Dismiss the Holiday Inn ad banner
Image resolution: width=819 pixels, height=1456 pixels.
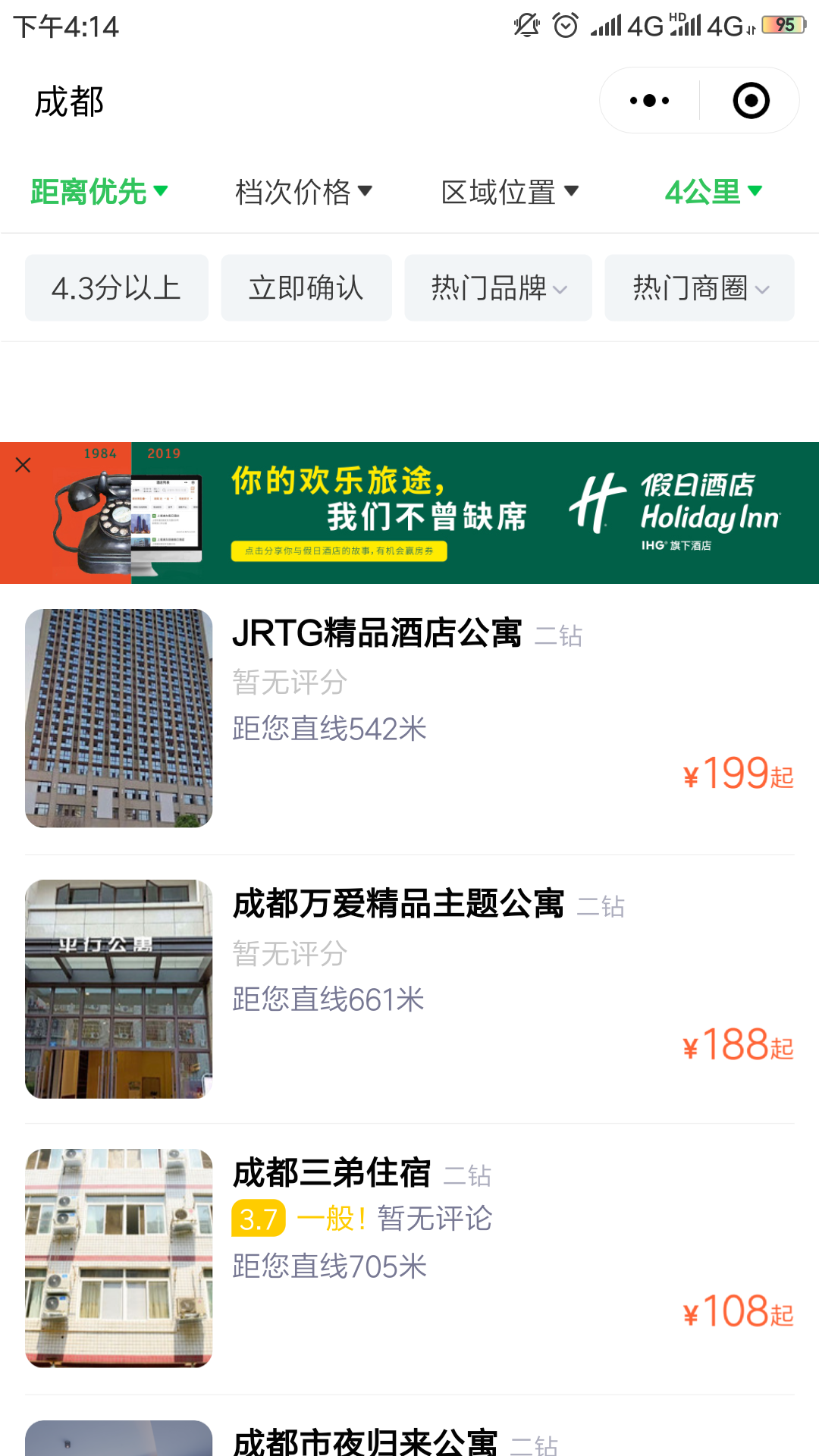(x=24, y=465)
